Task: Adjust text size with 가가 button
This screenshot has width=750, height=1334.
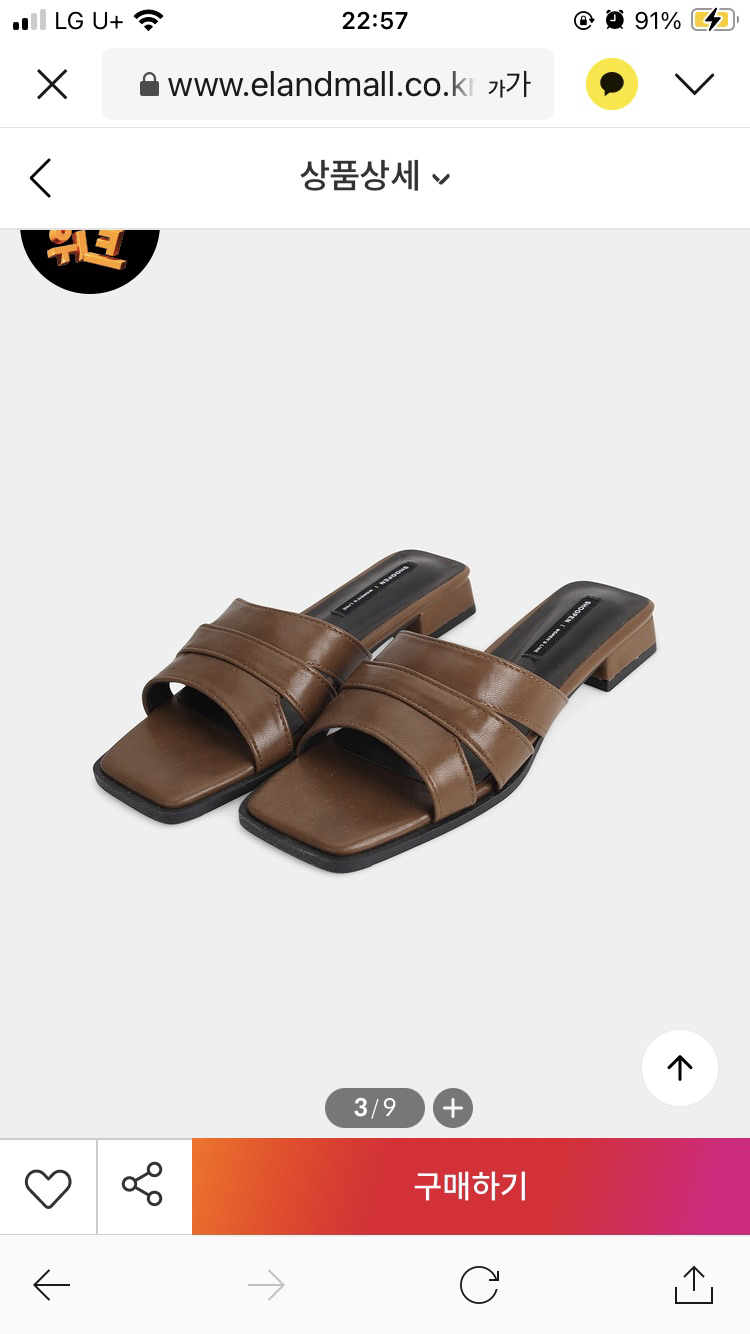Action: click(x=509, y=85)
